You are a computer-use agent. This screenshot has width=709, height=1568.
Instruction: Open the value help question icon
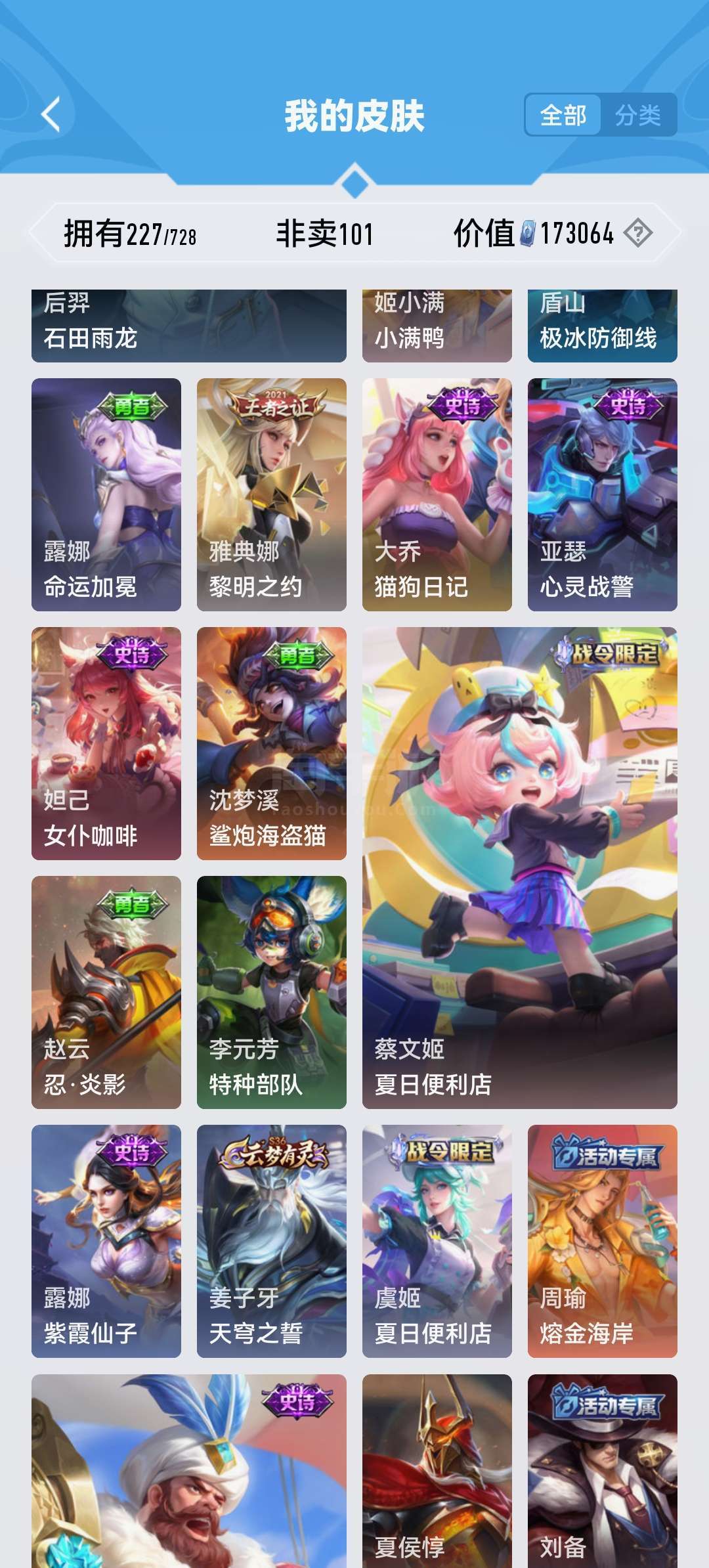point(638,233)
